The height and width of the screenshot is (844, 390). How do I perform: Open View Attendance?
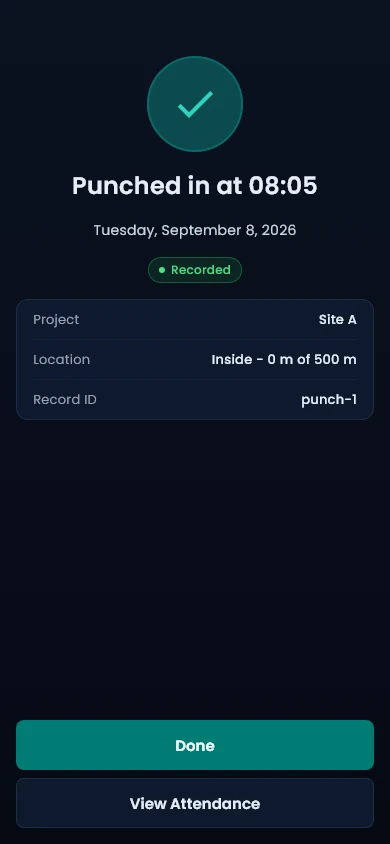coord(195,803)
